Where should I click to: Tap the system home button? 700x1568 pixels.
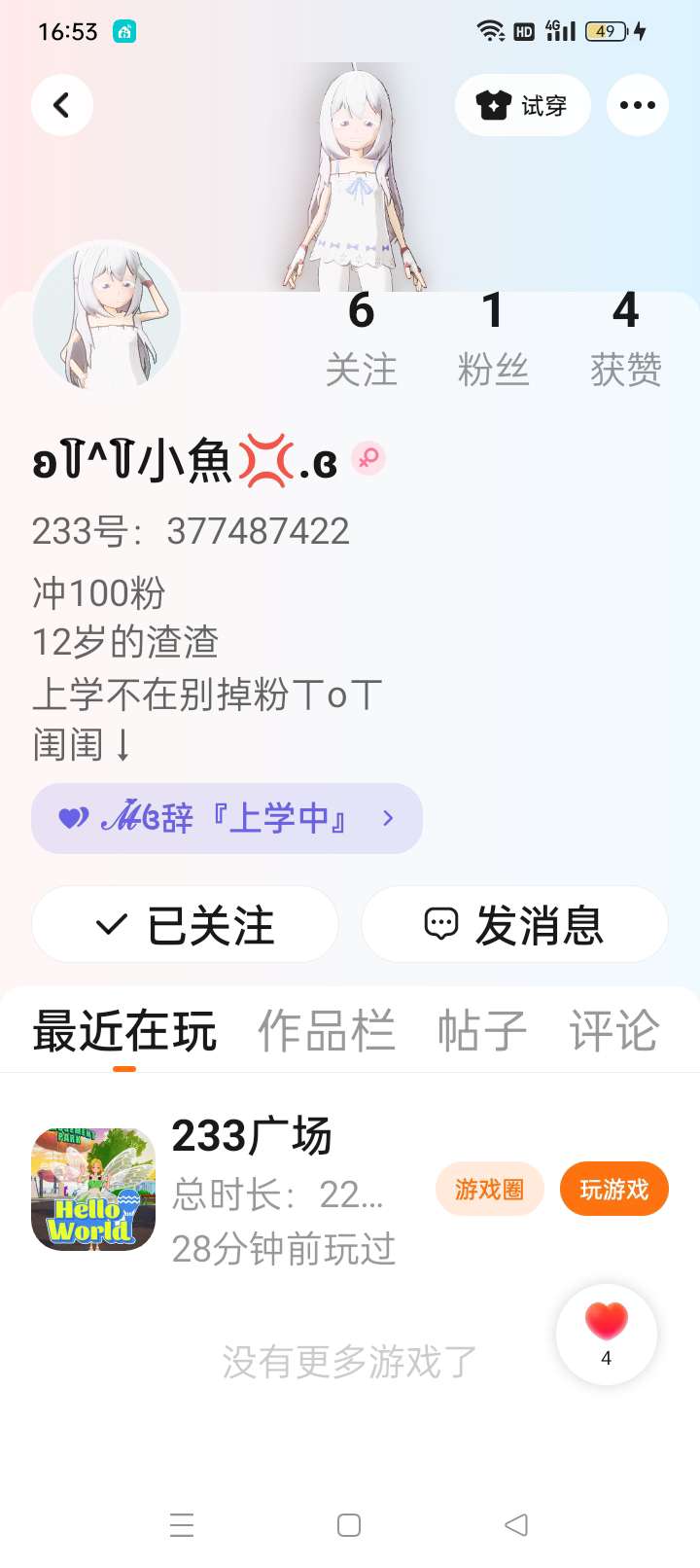[x=349, y=1524]
